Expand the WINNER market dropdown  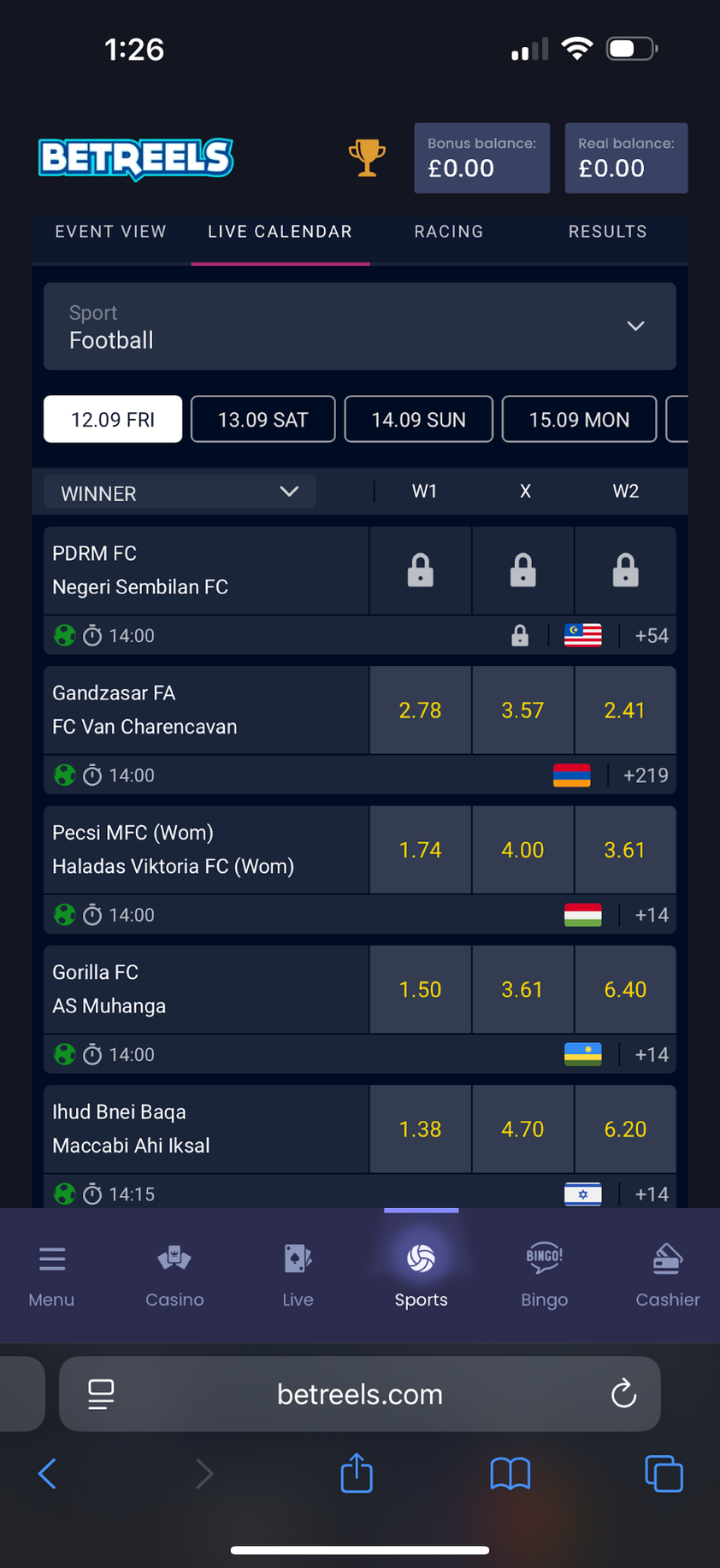coord(180,492)
